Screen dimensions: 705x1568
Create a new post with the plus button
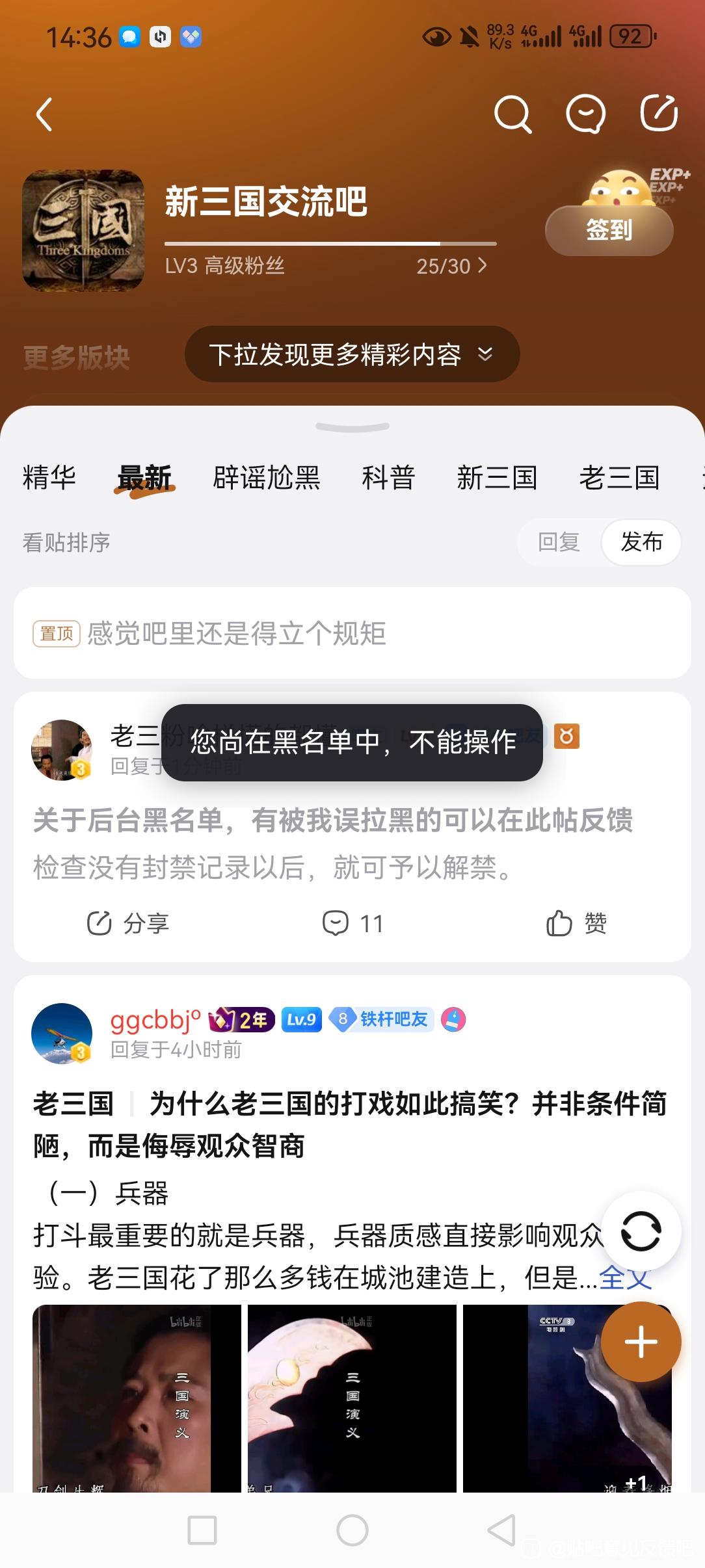coord(641,1342)
